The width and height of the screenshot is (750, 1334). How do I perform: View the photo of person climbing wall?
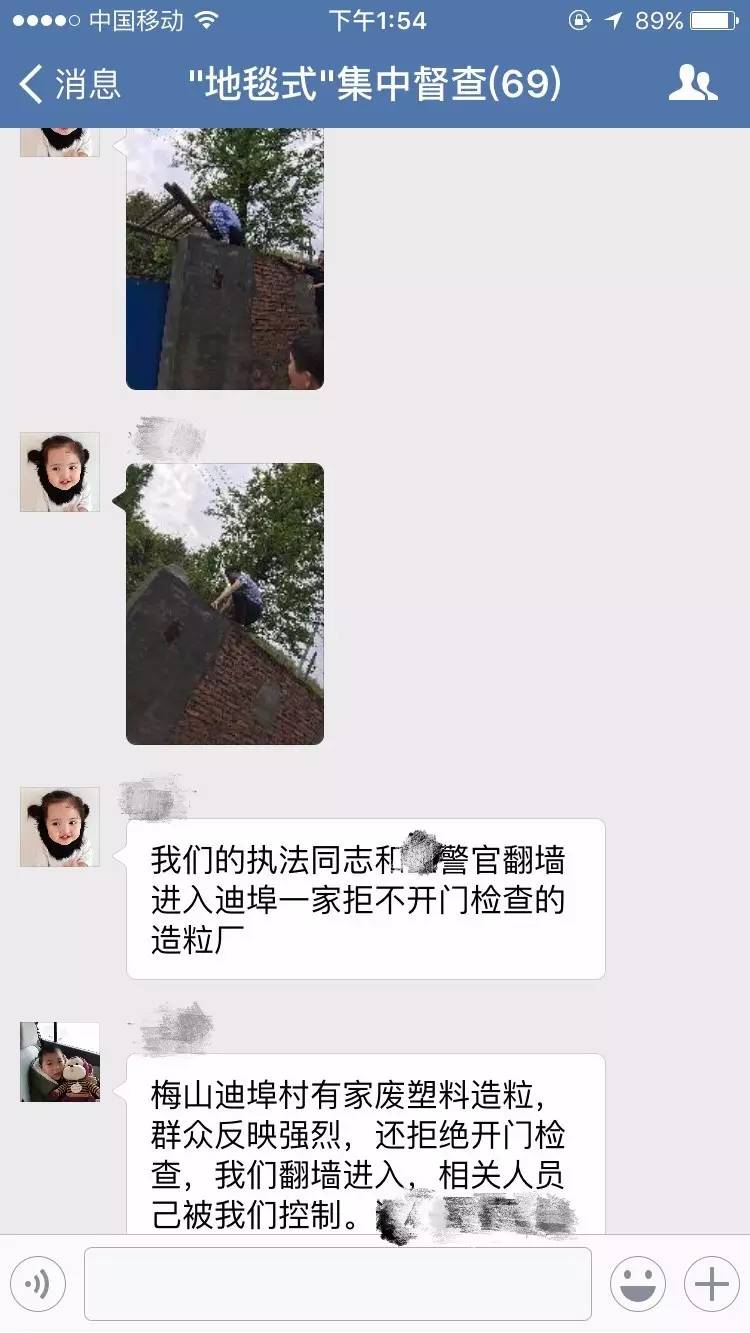pos(225,258)
